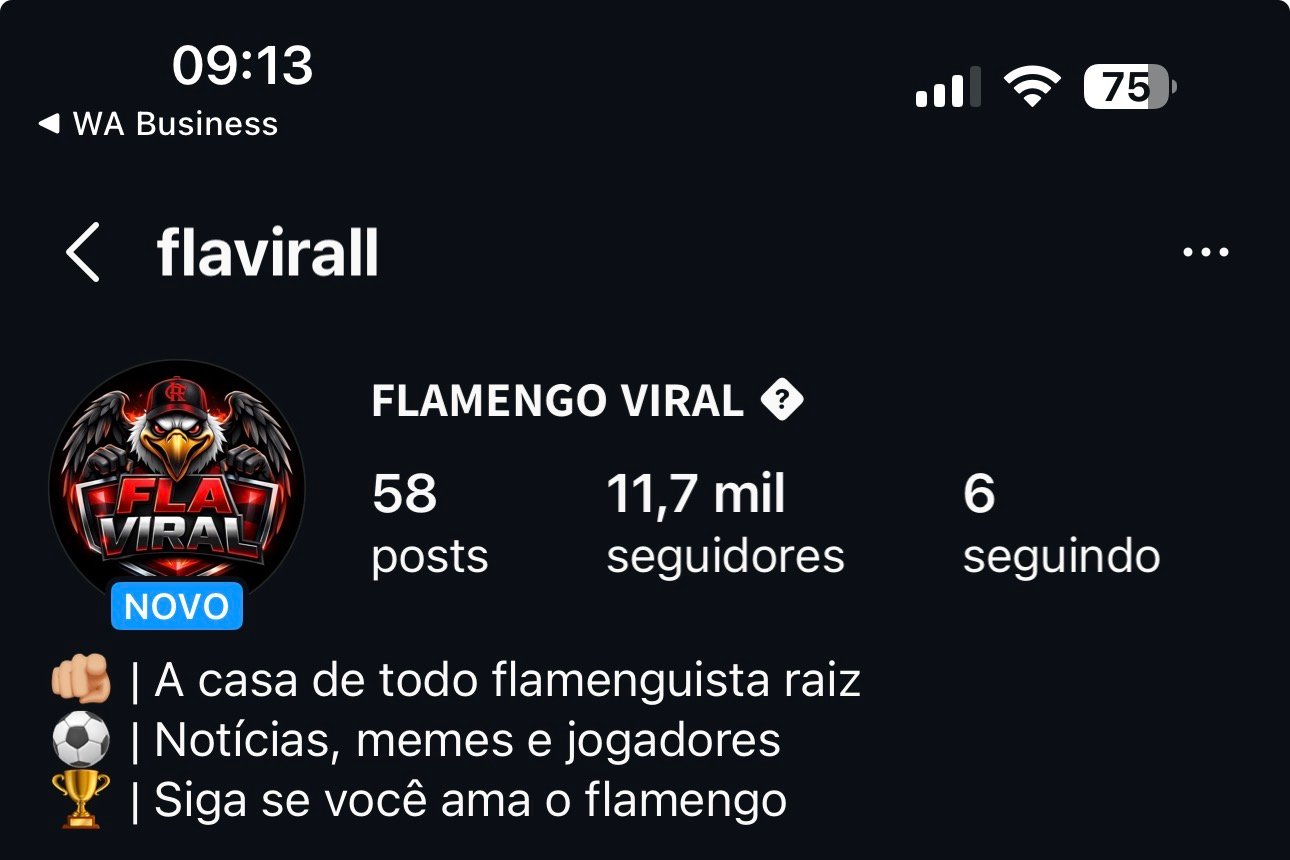Tap the 58 posts counter
Image resolution: width=1290 pixels, height=860 pixels.
429,524
